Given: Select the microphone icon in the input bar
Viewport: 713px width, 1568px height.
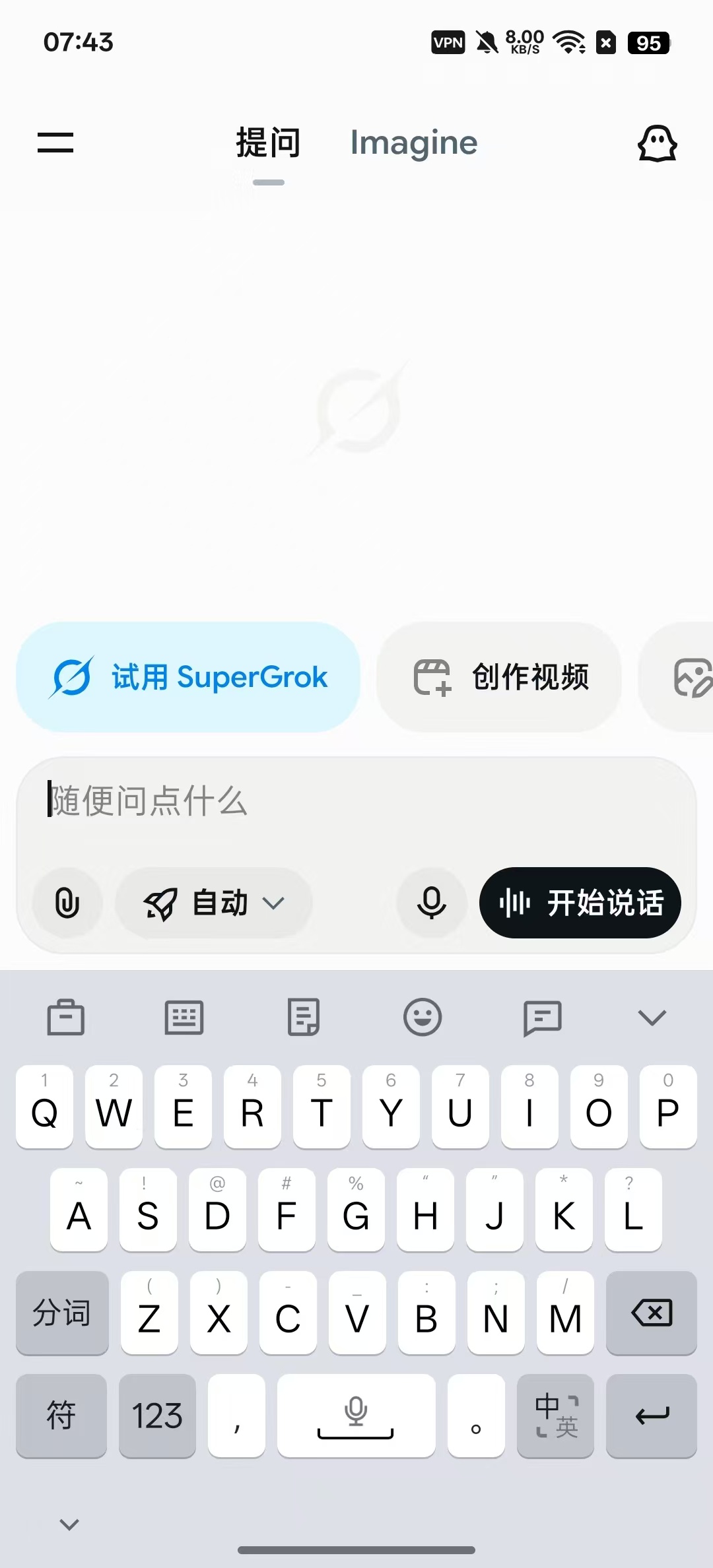Looking at the screenshot, I should point(431,903).
